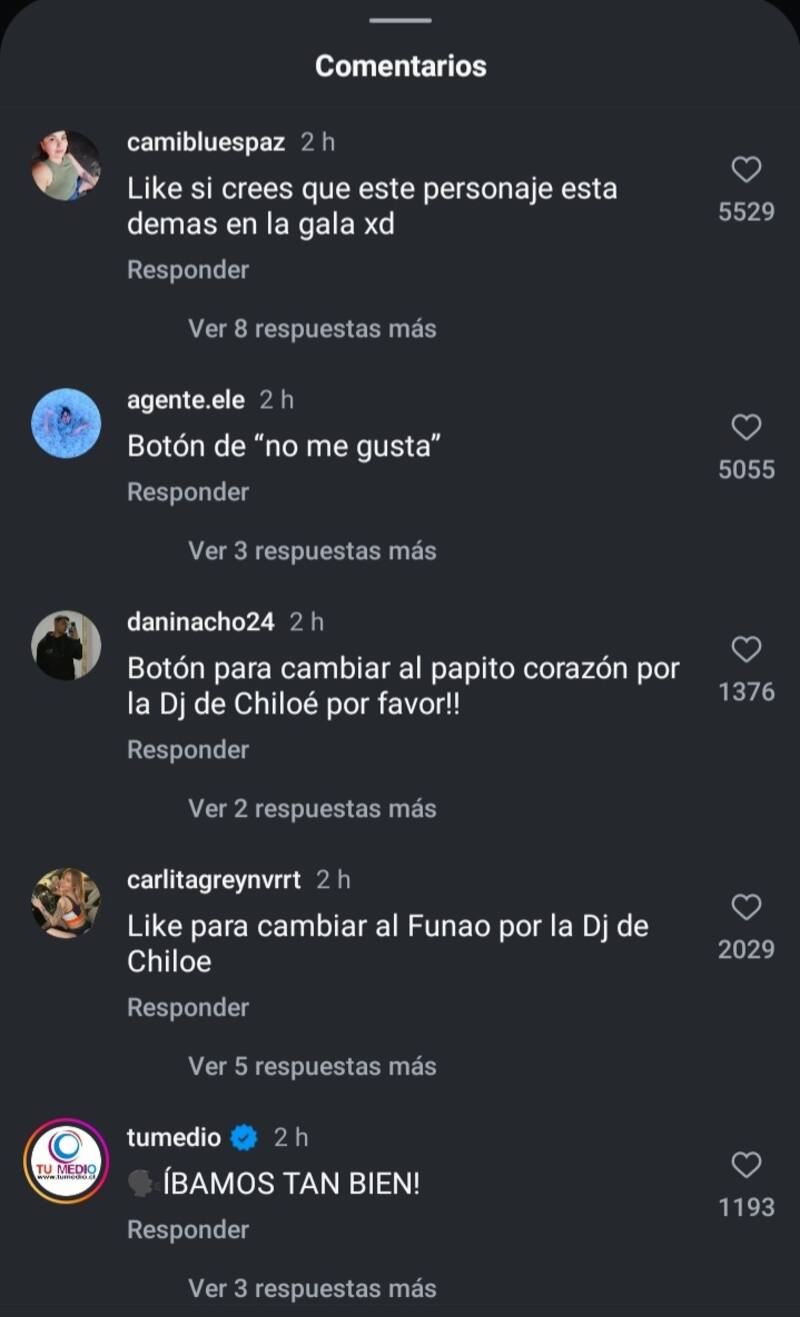Image resolution: width=800 pixels, height=1317 pixels.
Task: Open agente.ele's profile picture
Action: pos(66,423)
